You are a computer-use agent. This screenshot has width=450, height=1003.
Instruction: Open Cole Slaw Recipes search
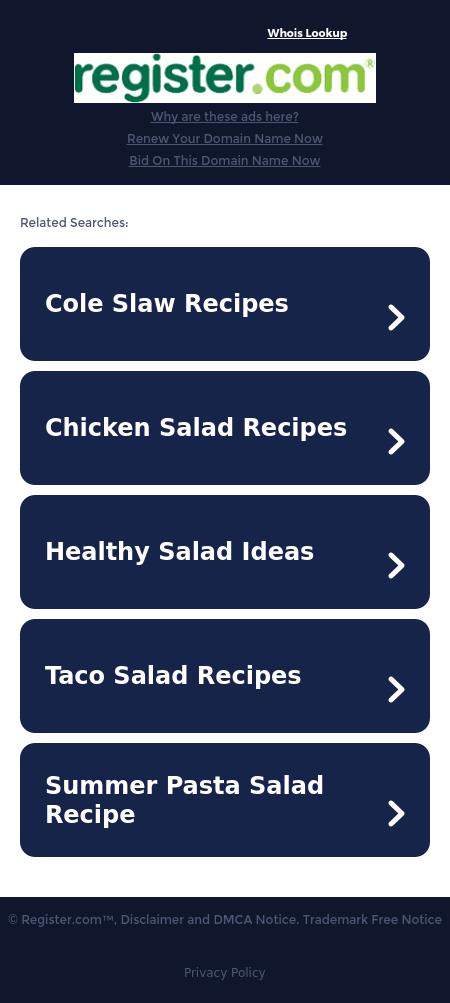click(x=225, y=304)
